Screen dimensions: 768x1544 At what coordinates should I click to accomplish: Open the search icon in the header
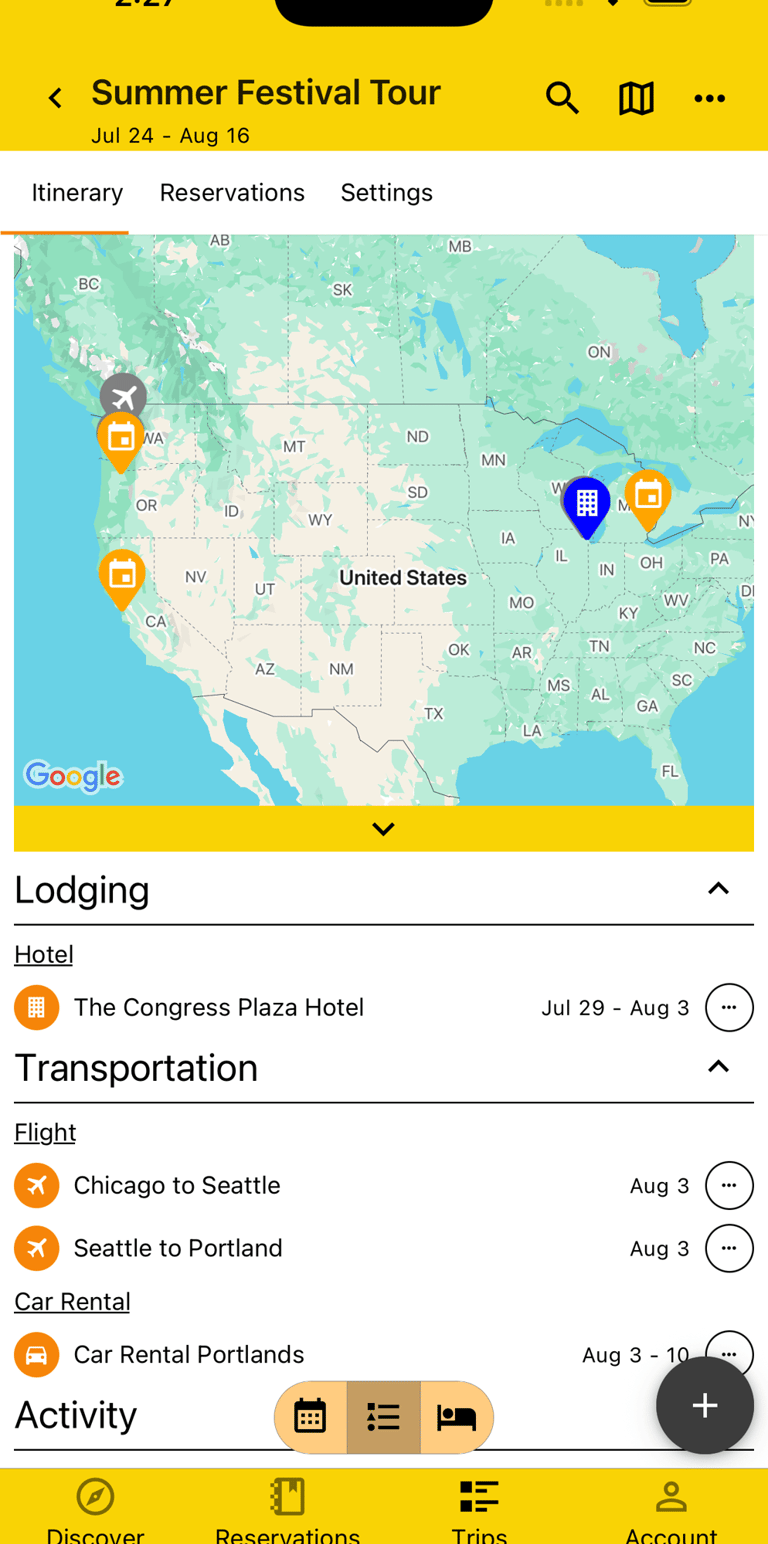pos(563,98)
